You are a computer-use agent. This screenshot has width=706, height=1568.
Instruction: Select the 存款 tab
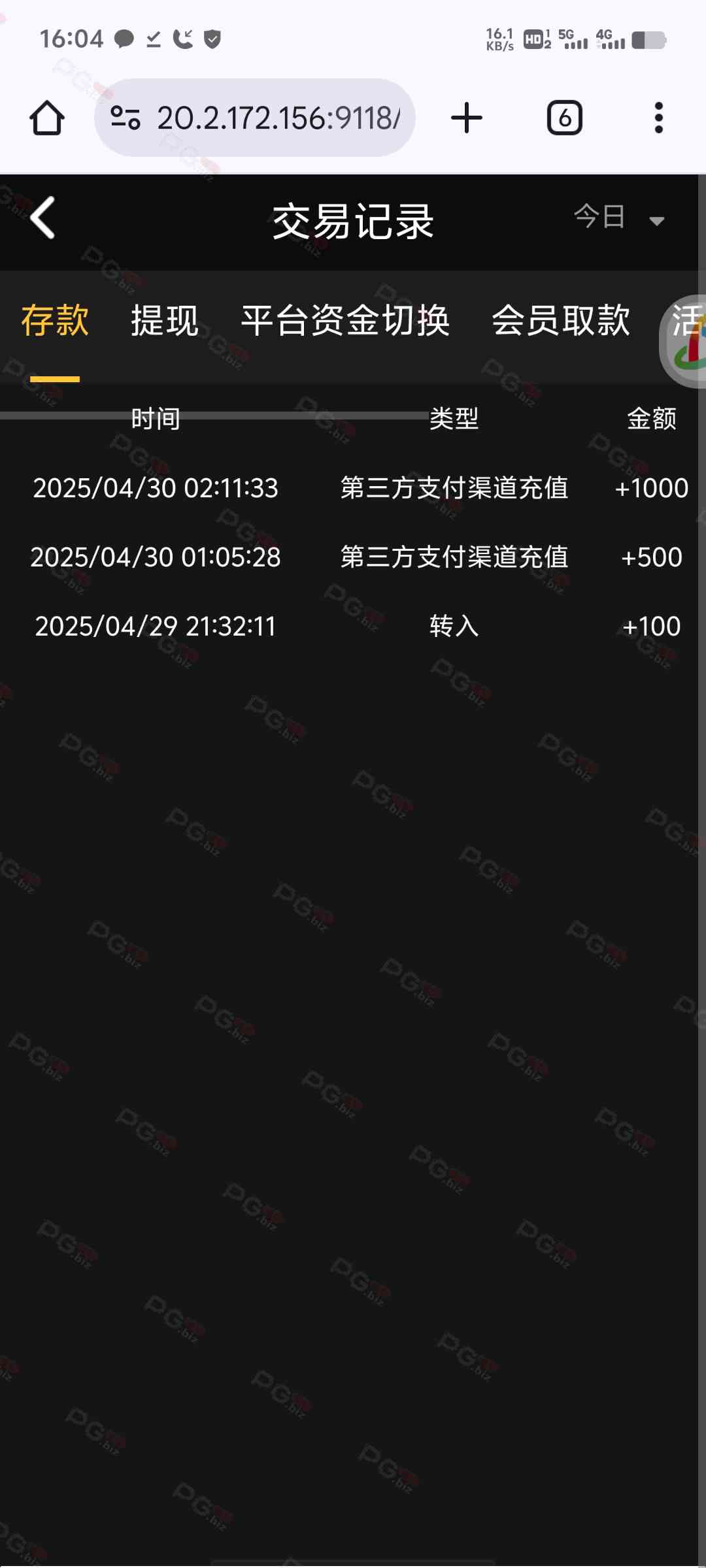click(55, 320)
